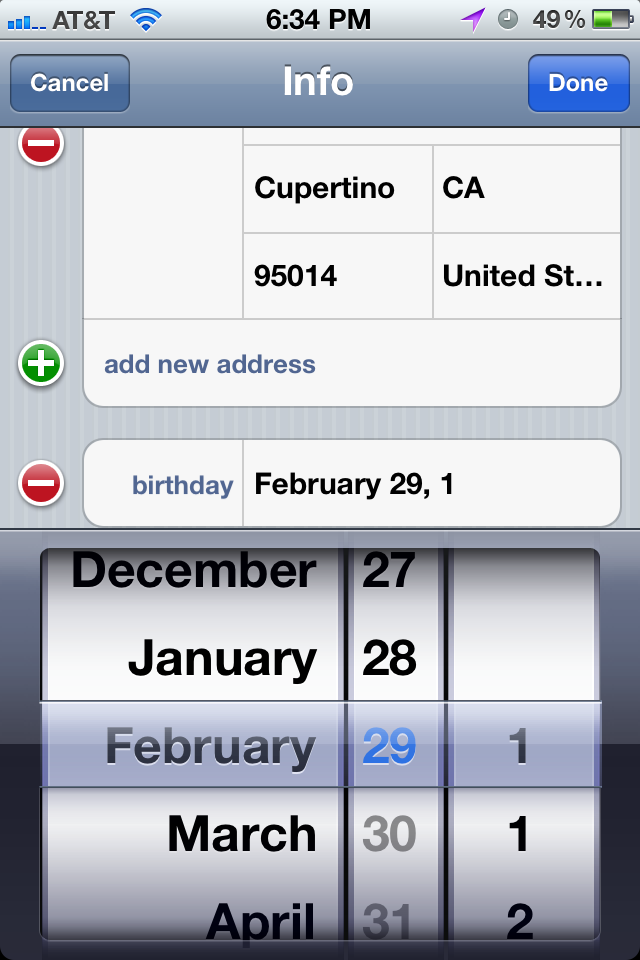Pick January in the month wheel
Screen dimensions: 640x960
pyautogui.click(x=222, y=659)
